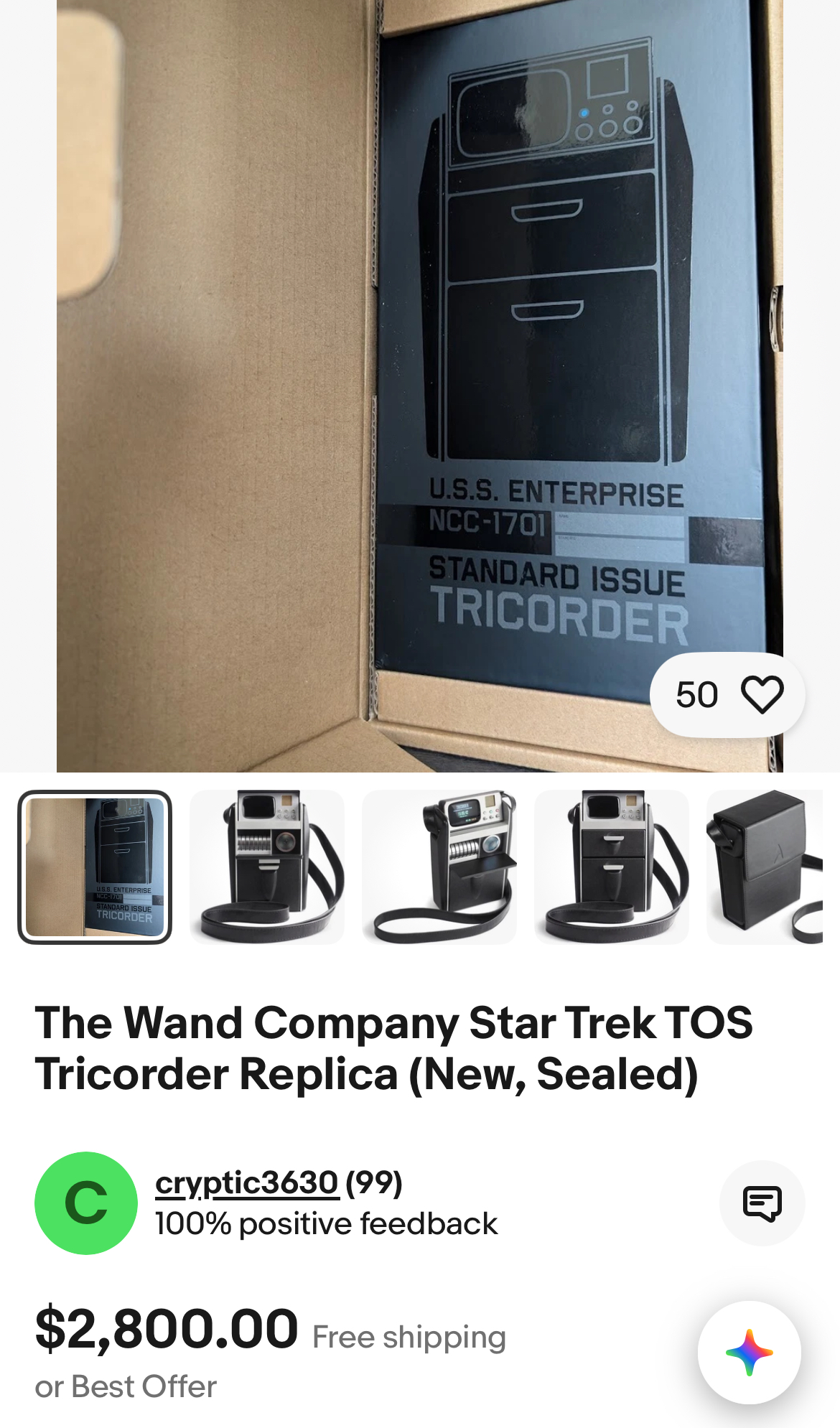Viewport: 840px width, 1428px height.
Task: Select the black leather case thumbnail
Action: 765,867
